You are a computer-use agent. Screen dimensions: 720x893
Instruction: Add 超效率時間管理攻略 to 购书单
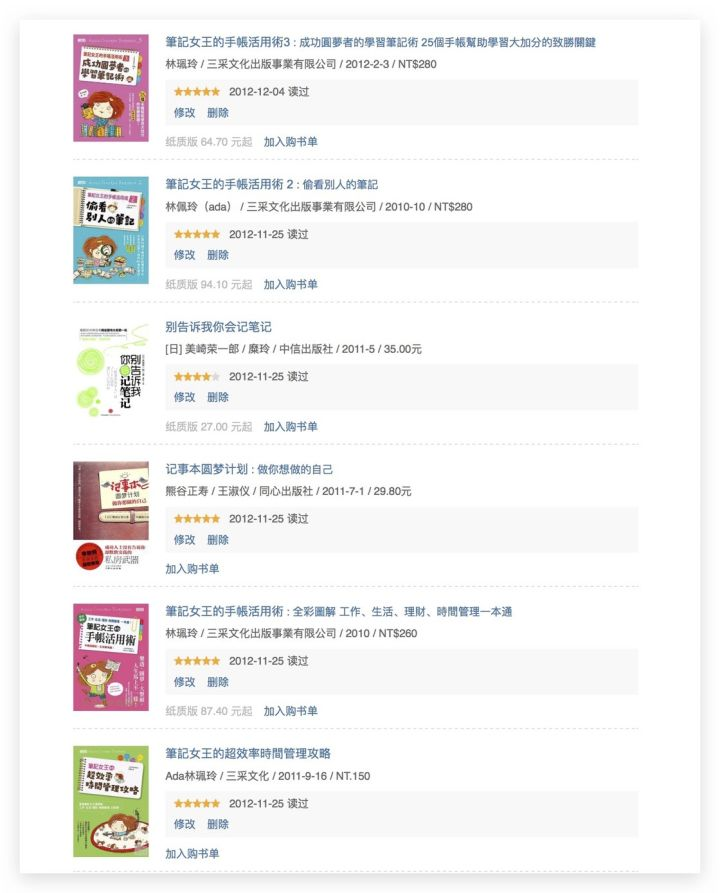(192, 853)
